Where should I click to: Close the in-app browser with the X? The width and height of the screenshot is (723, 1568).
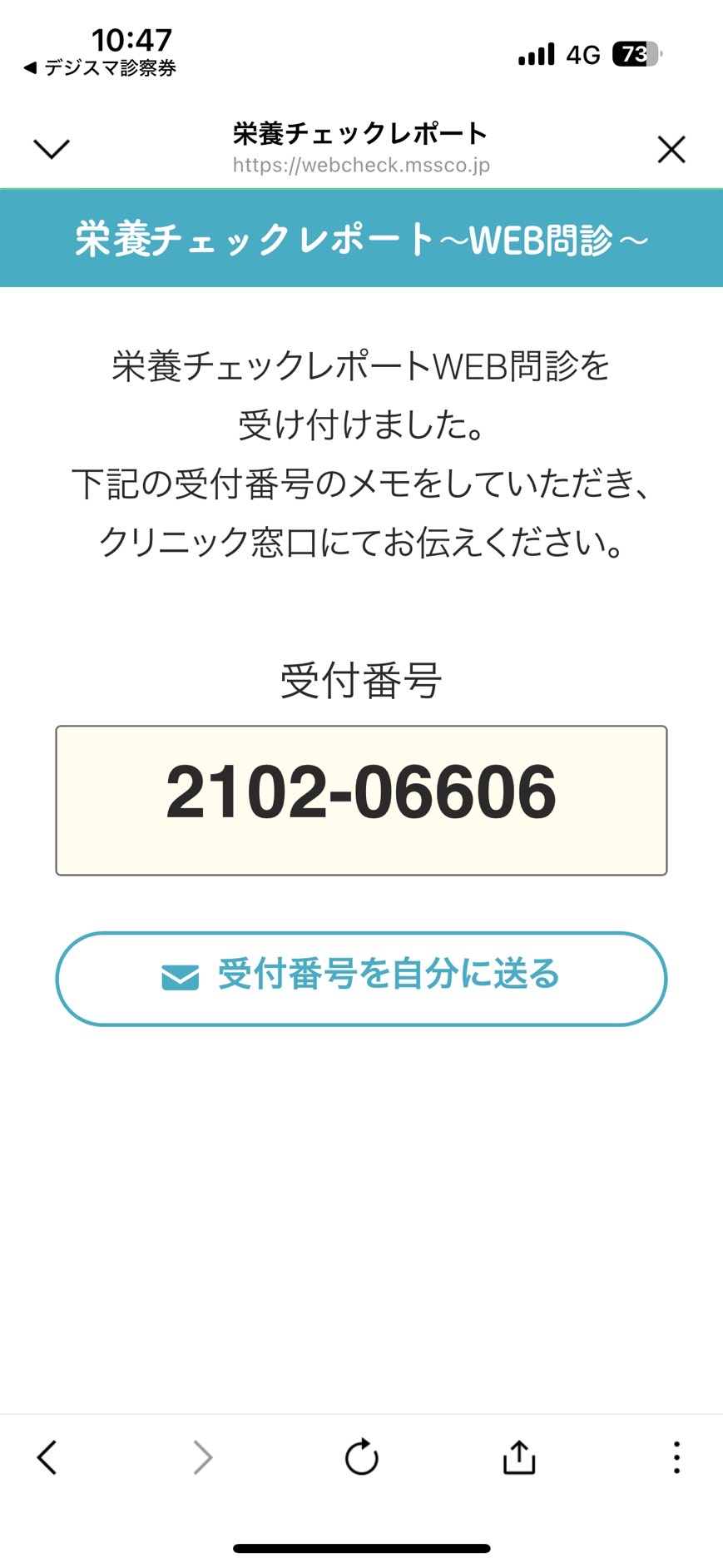[671, 150]
